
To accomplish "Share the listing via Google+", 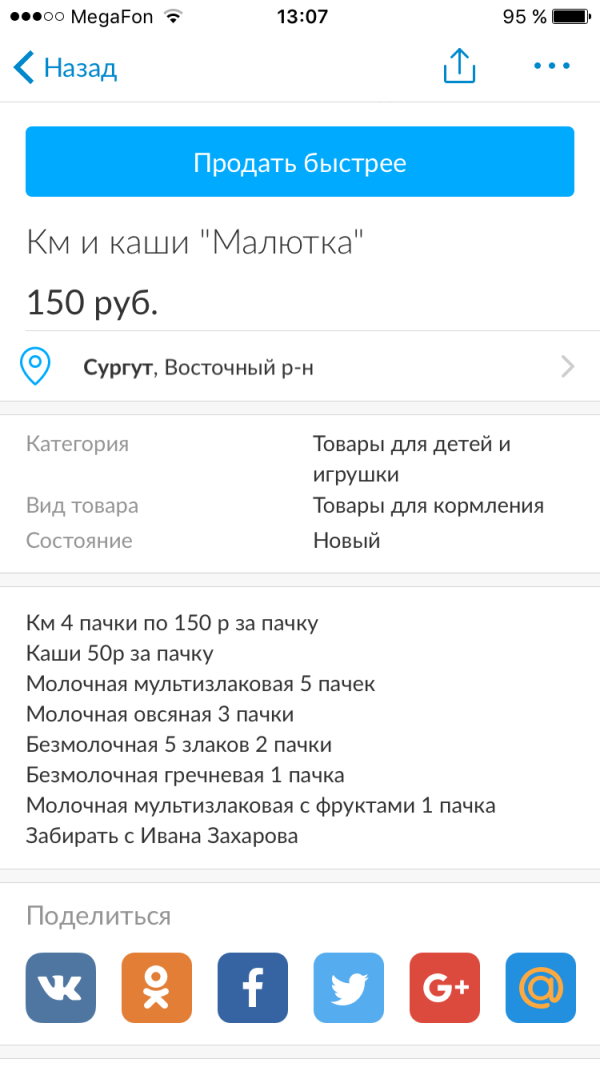I will [445, 987].
